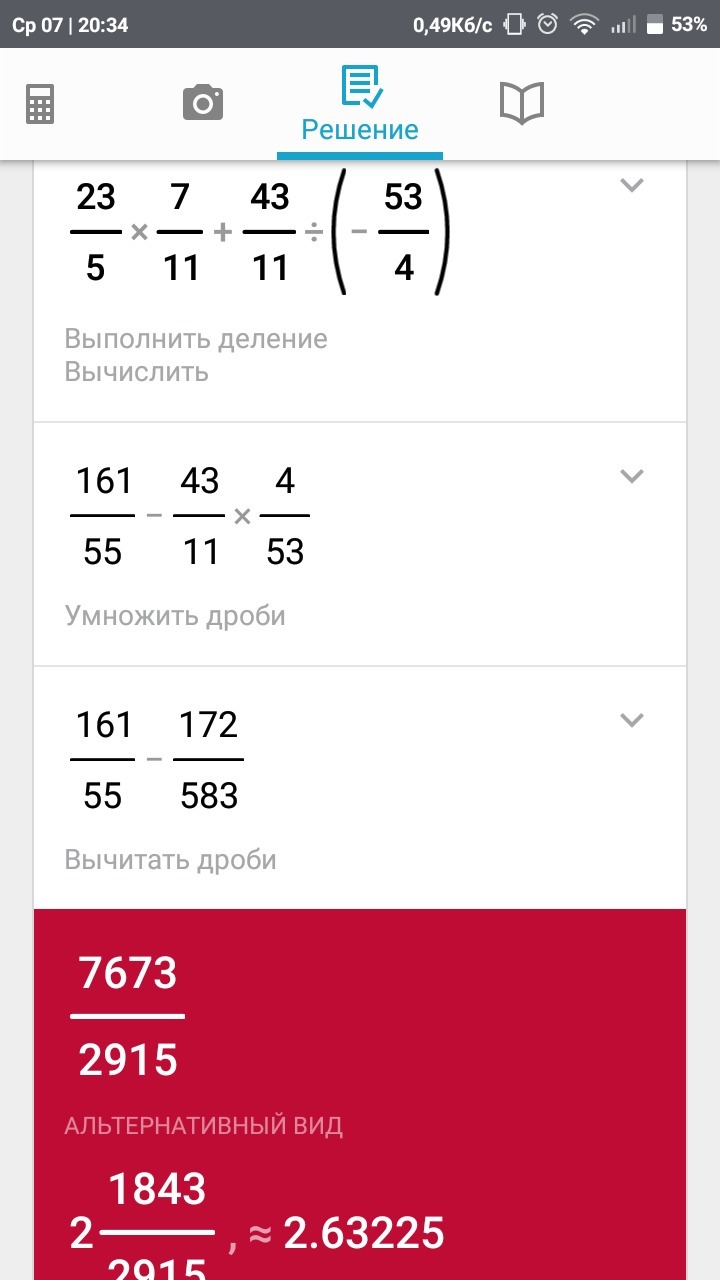The height and width of the screenshot is (1280, 720).
Task: Expand the Выполнить деление step
Action: [631, 185]
